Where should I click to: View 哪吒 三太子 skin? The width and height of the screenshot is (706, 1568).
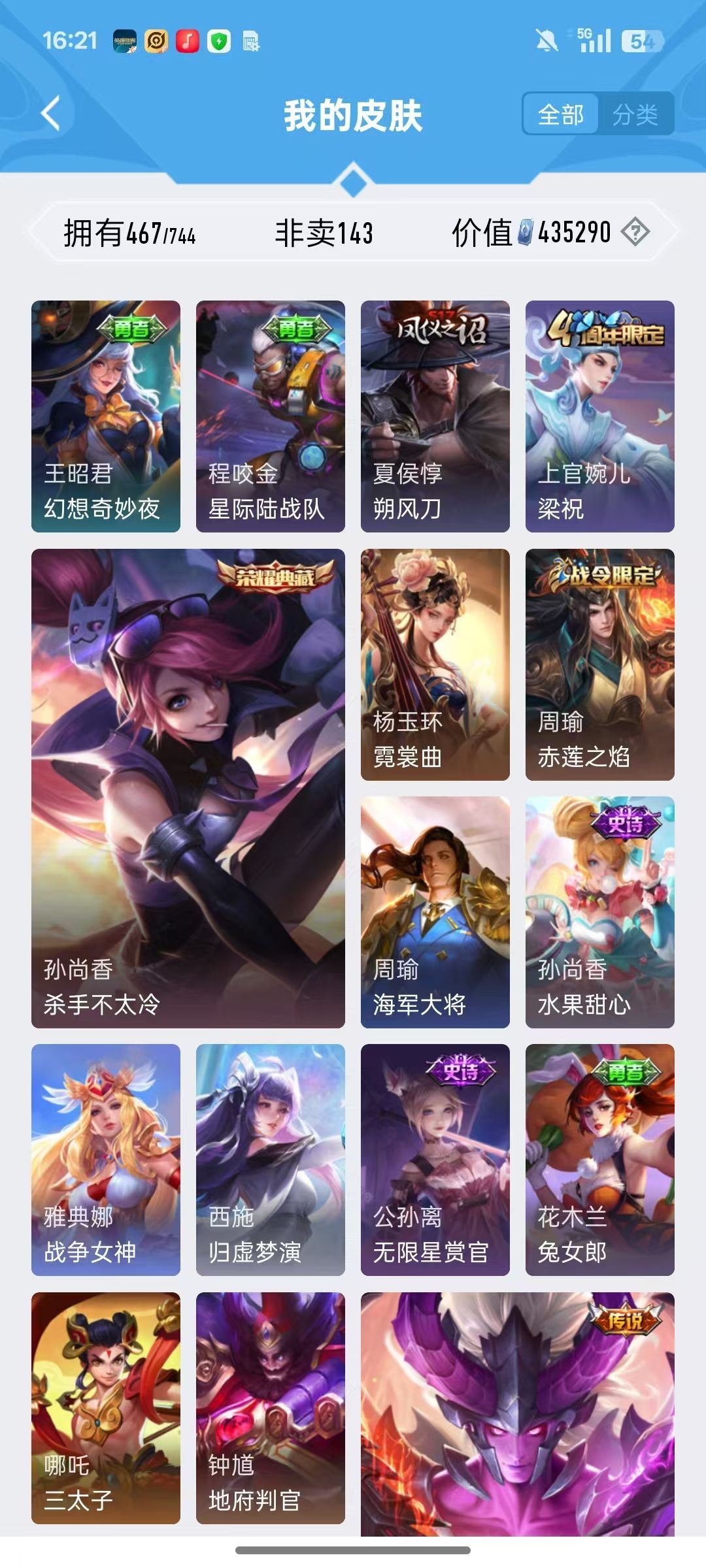coord(106,1408)
